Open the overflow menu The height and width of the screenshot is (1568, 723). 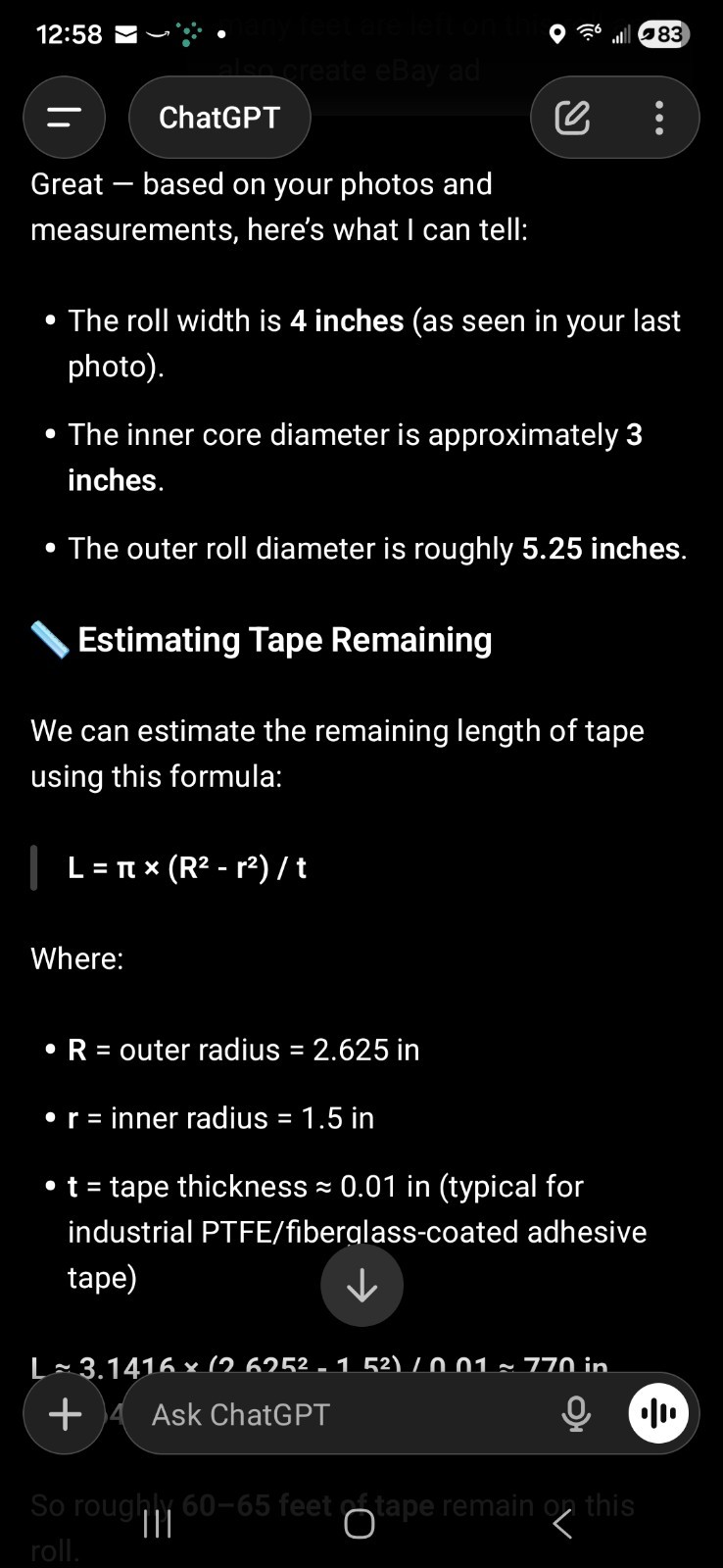point(658,118)
